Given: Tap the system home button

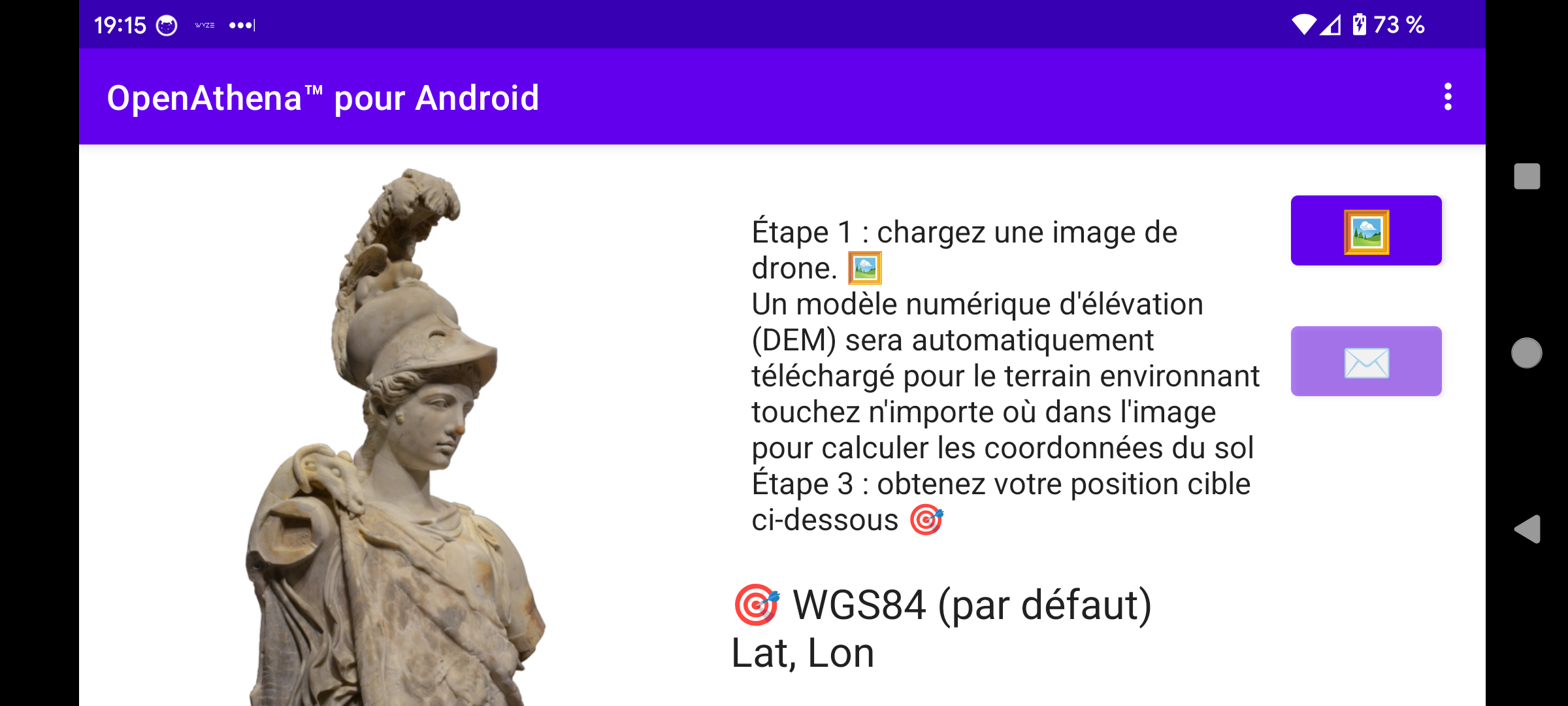Looking at the screenshot, I should [1527, 353].
